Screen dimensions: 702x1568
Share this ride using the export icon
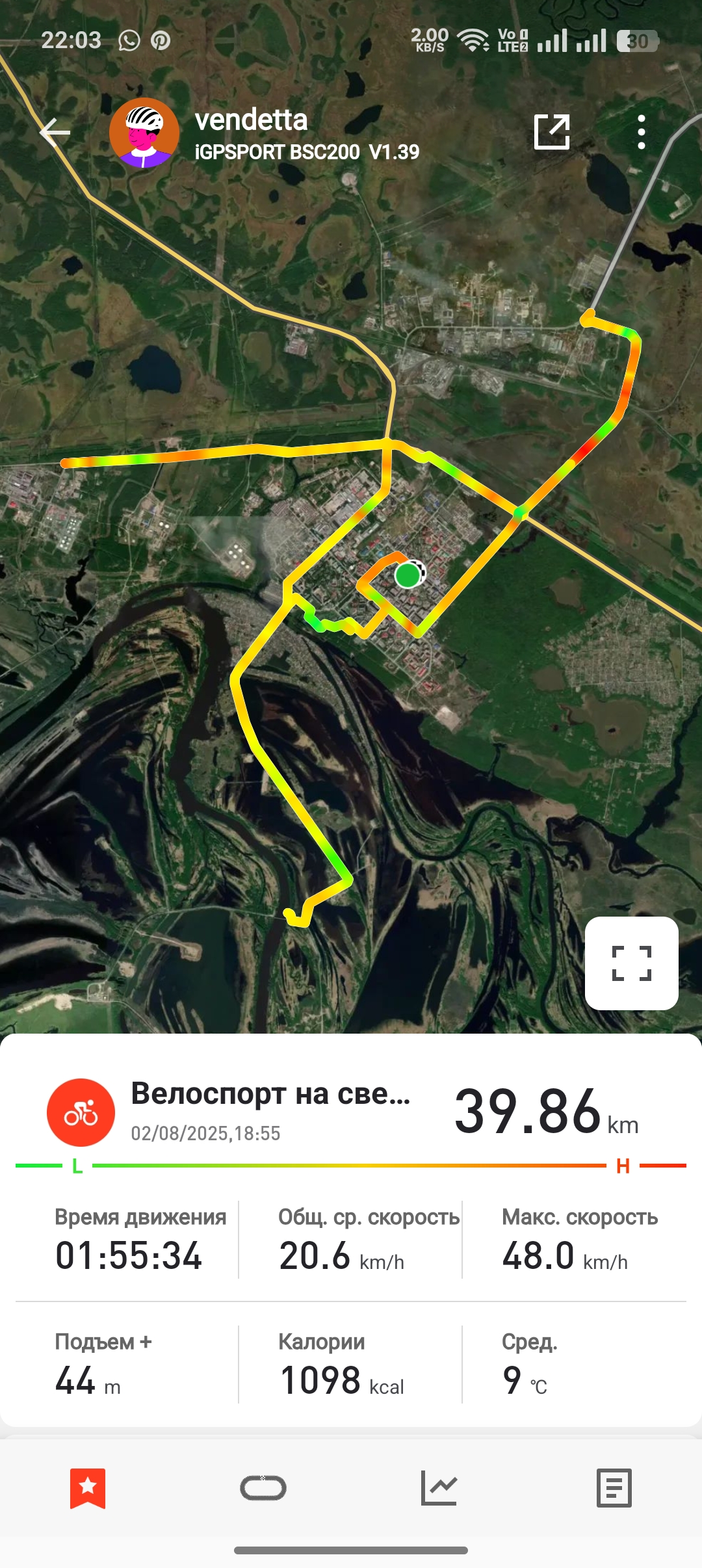[551, 132]
